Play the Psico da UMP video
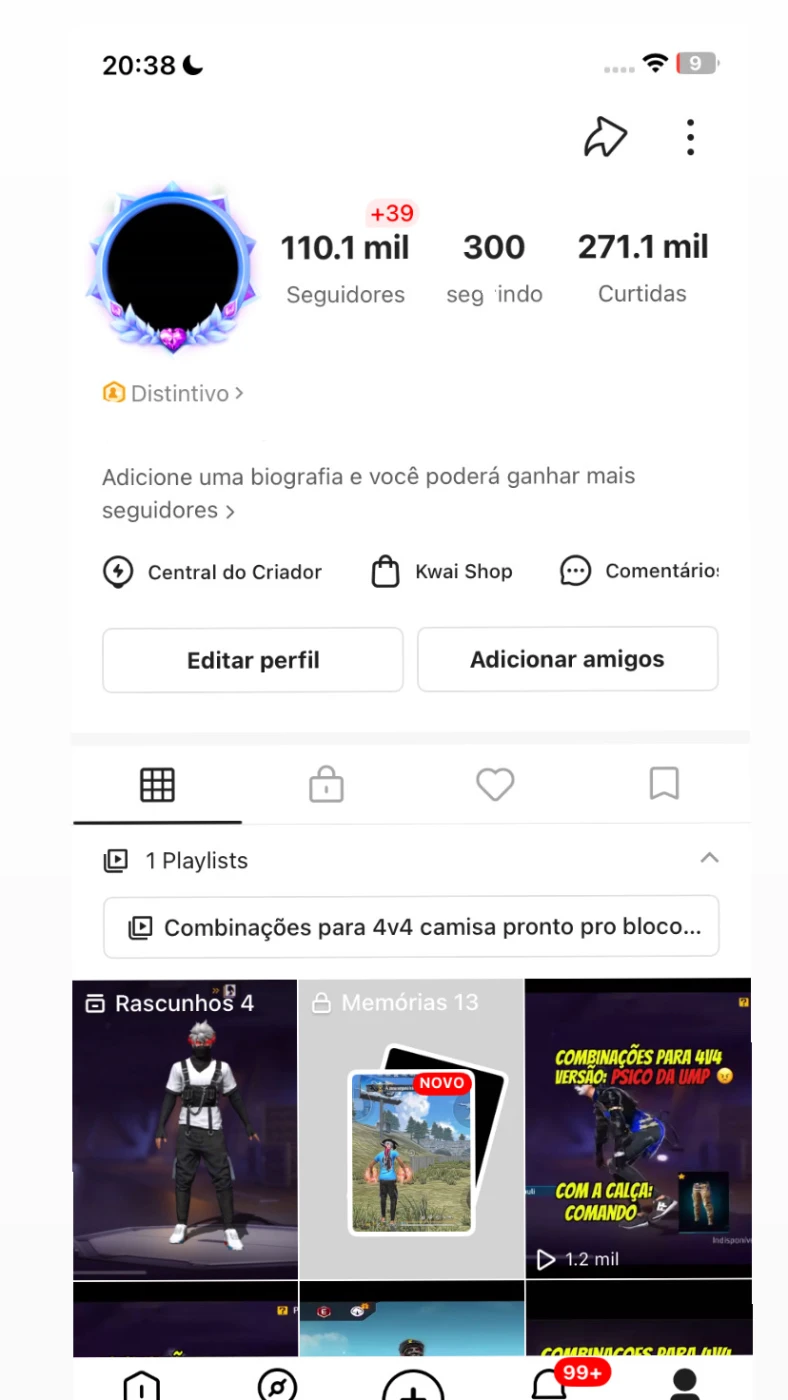This screenshot has width=788, height=1400. [x=638, y=1130]
